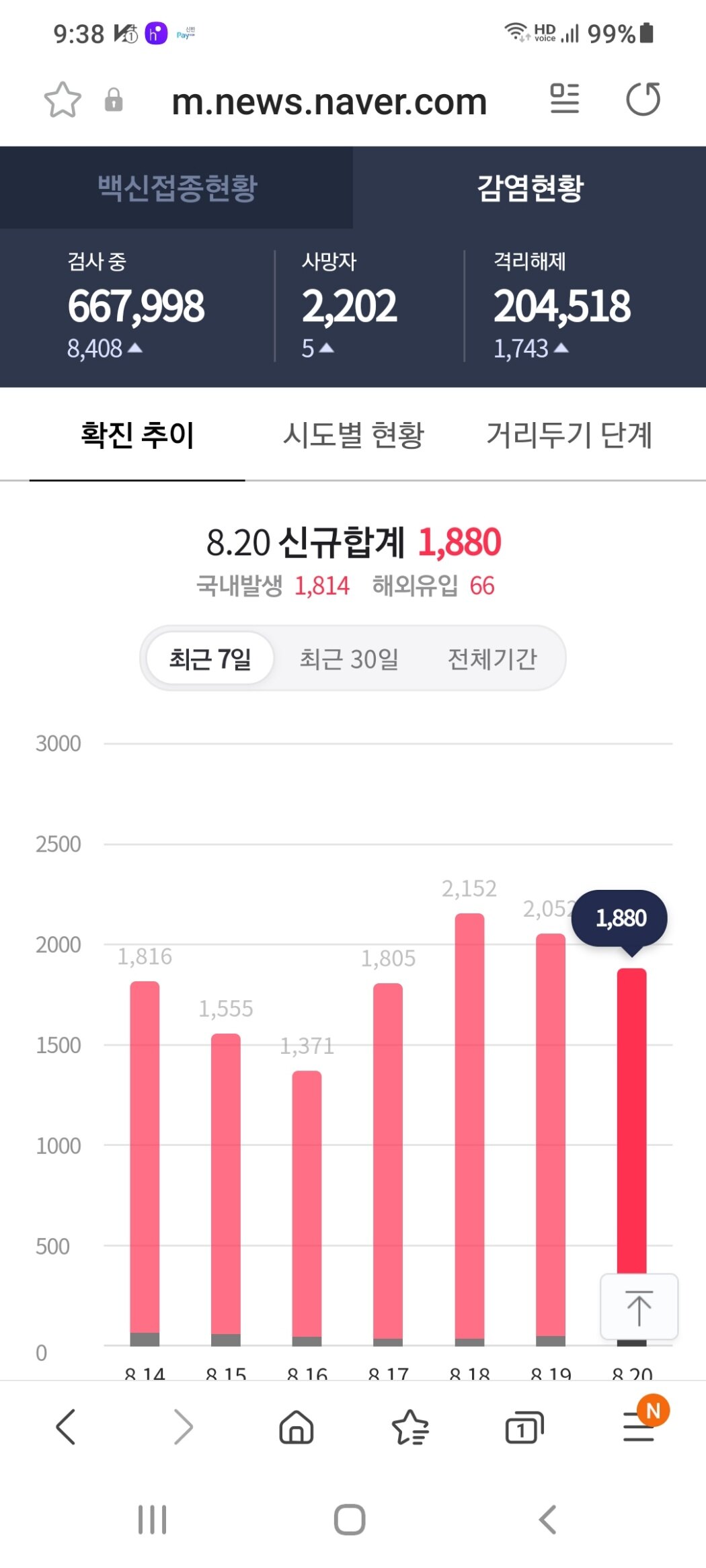Show open browser tabs
Image resolution: width=706 pixels, height=1568 pixels.
pyautogui.click(x=524, y=1427)
